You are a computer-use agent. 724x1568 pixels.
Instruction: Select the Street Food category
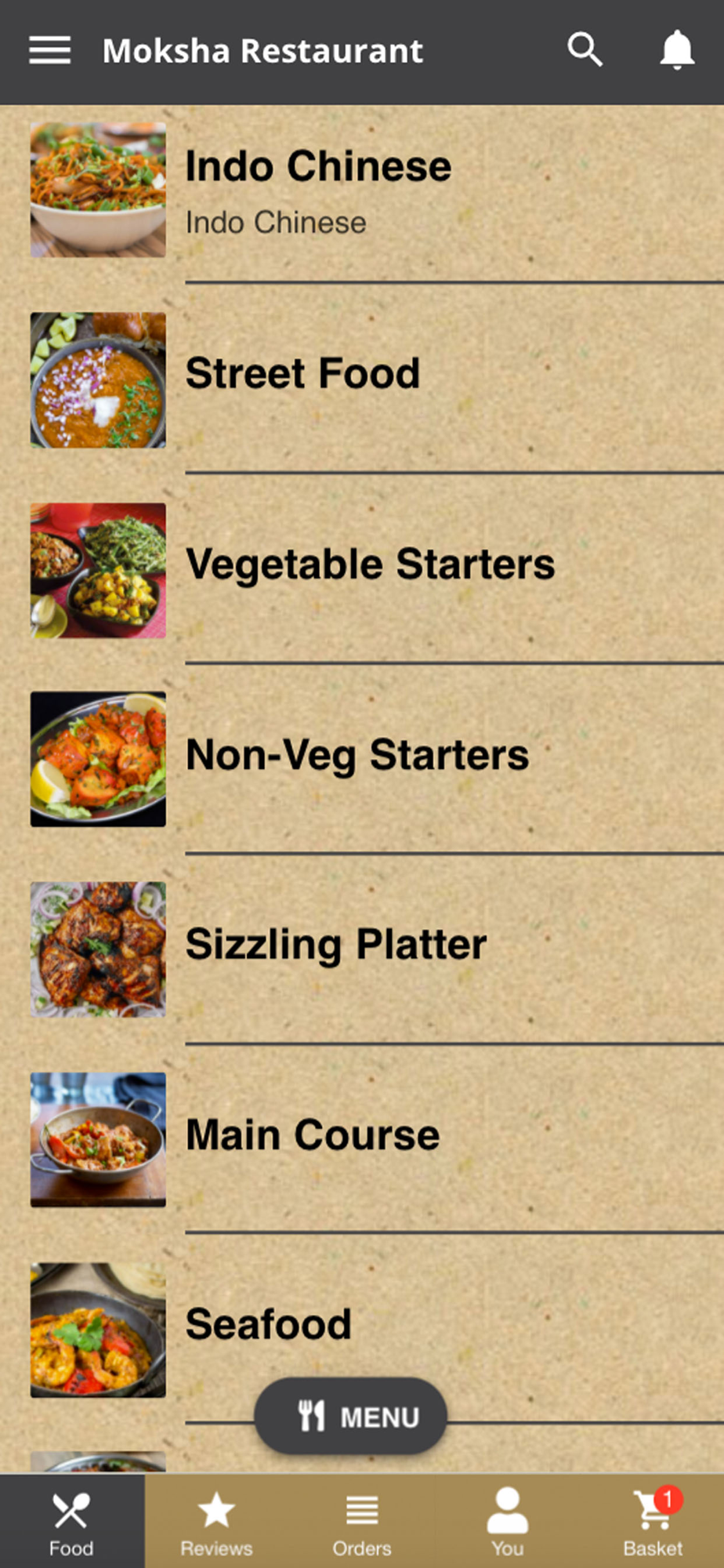pos(302,373)
